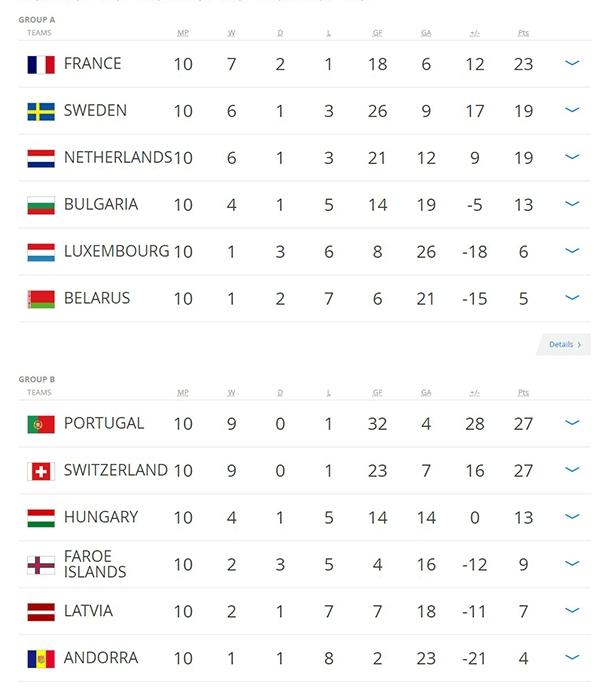Expand the France row chevron

click(573, 63)
